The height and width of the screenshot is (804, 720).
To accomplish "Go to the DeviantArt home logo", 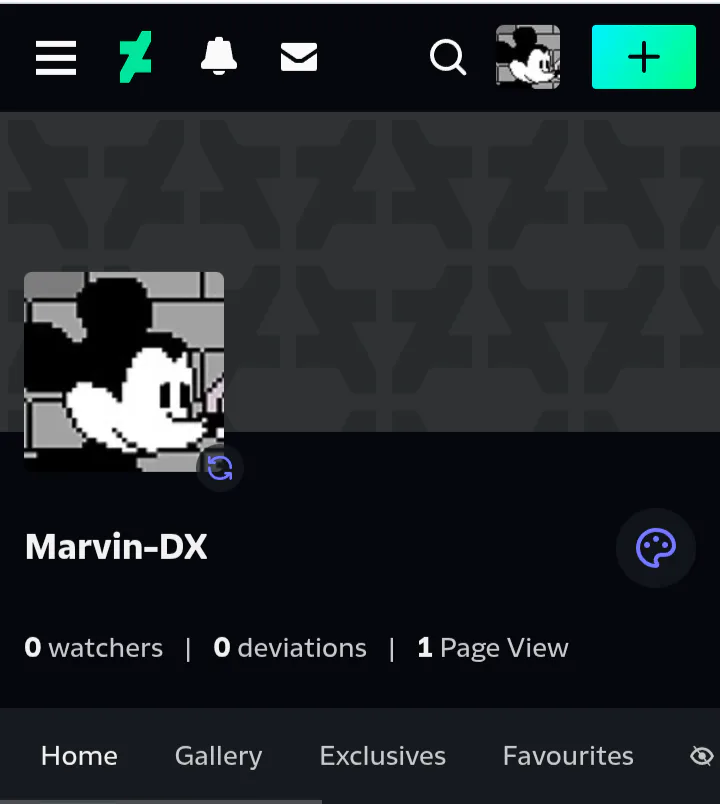I will pos(135,57).
